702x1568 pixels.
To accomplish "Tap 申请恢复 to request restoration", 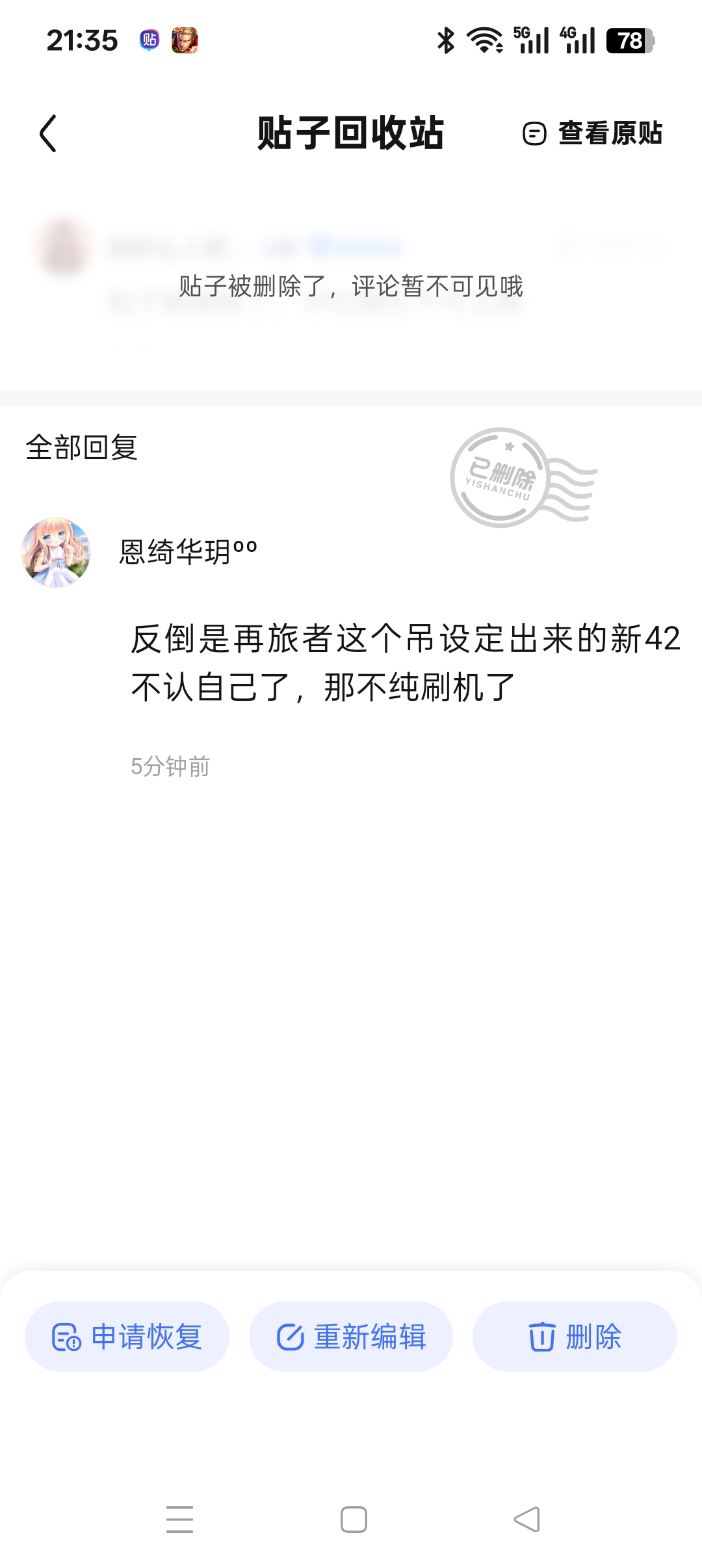I will point(127,1337).
